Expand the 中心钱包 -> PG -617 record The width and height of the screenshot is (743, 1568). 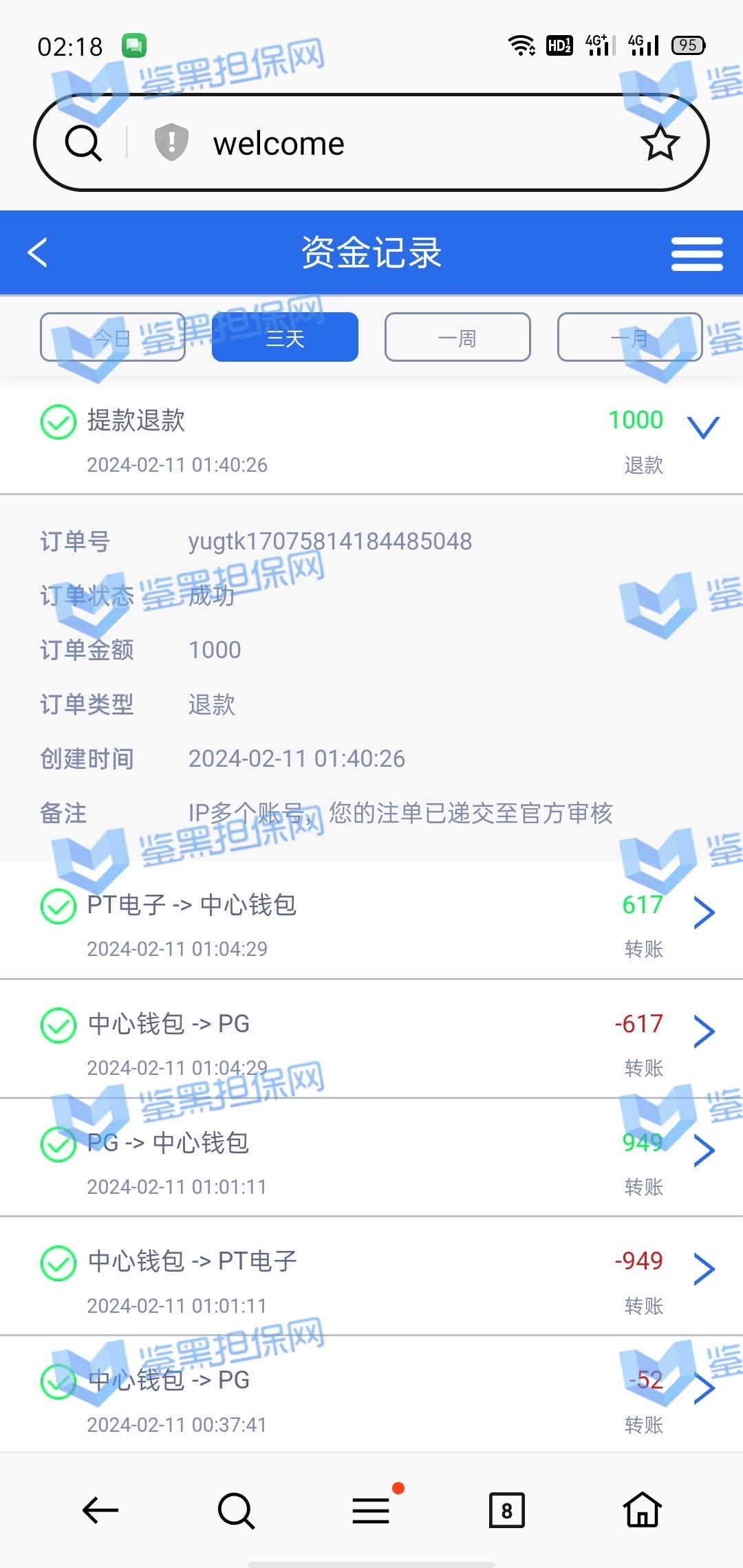coord(704,1032)
